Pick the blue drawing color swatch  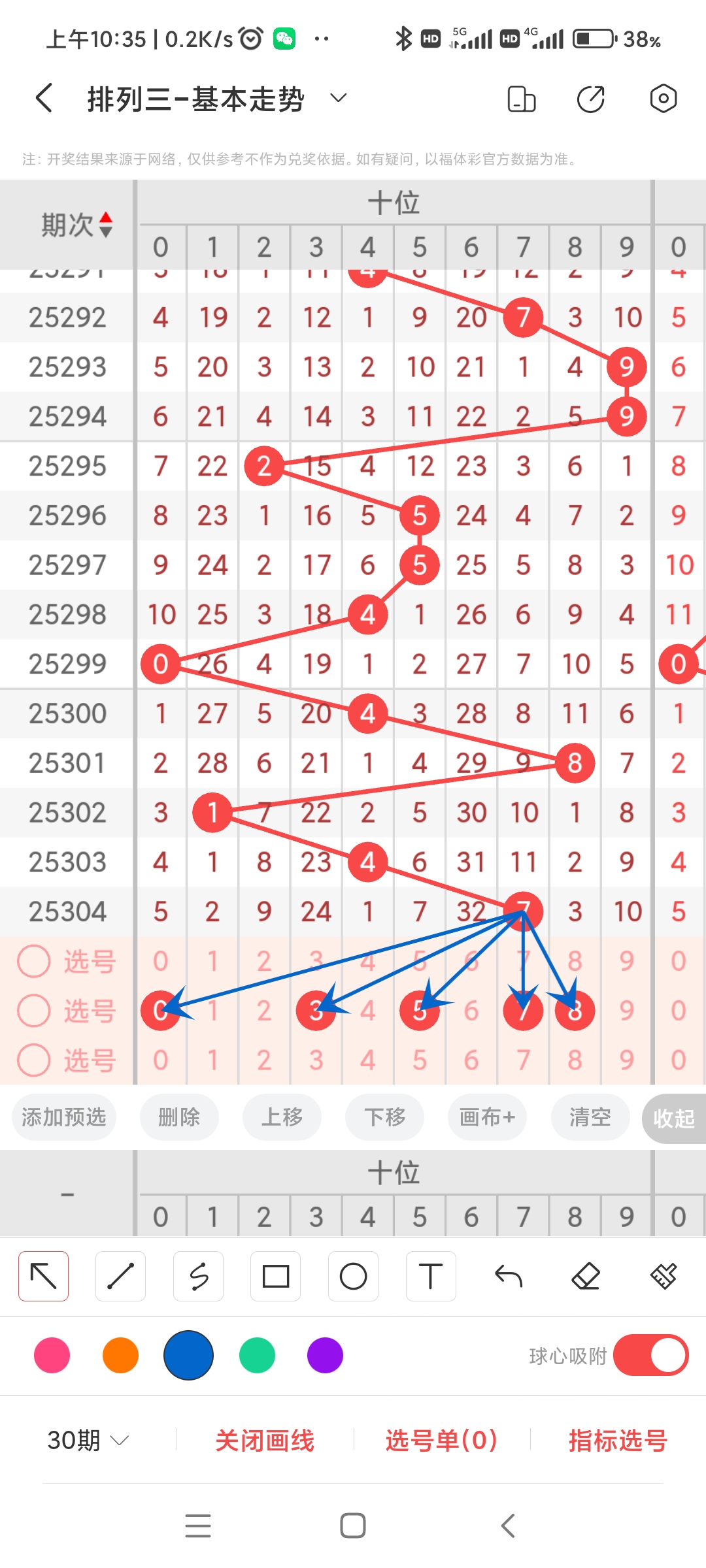[x=189, y=1356]
